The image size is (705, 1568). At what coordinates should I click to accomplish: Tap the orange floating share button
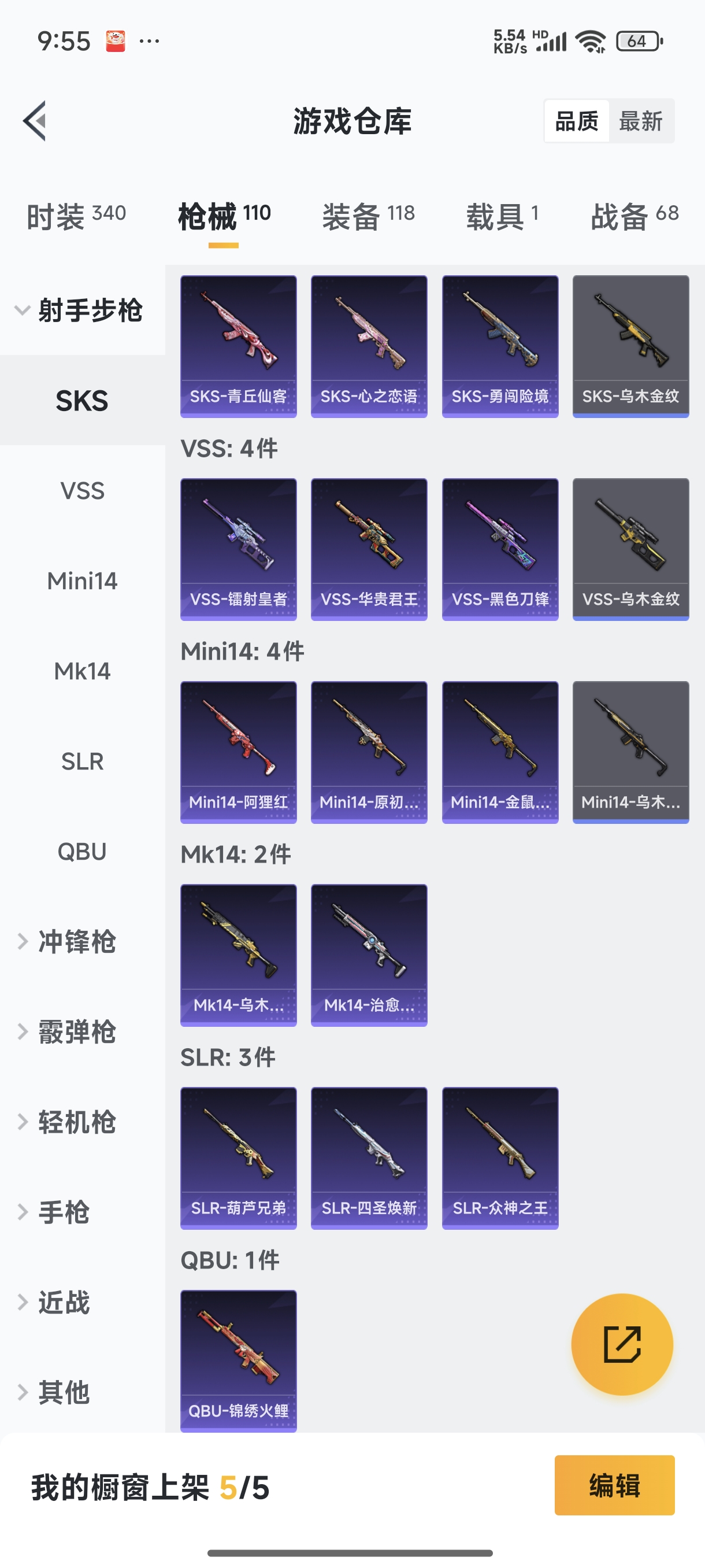(x=622, y=1344)
